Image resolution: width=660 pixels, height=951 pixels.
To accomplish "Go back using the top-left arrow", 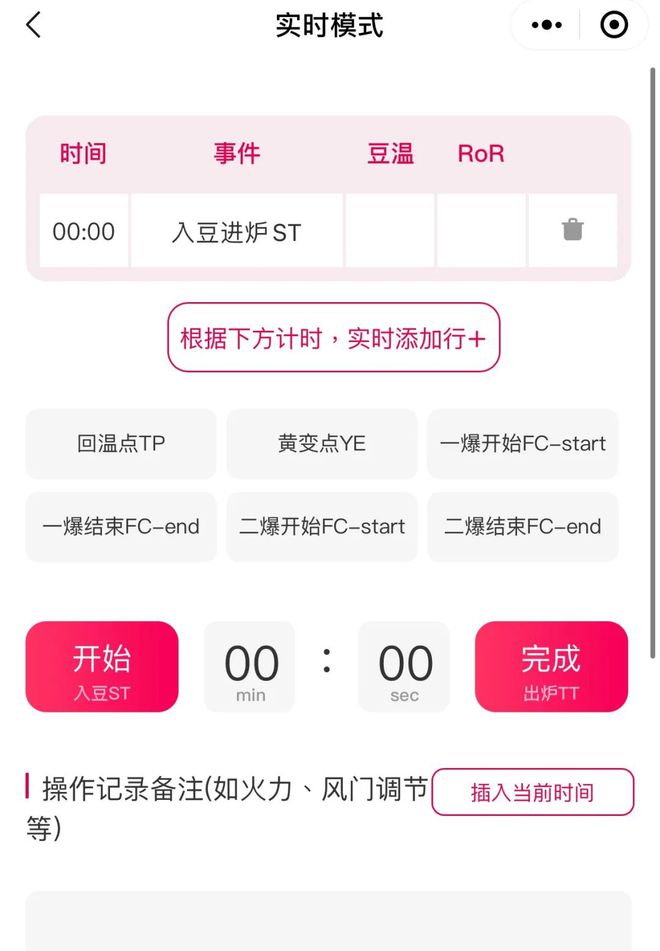I will (34, 25).
